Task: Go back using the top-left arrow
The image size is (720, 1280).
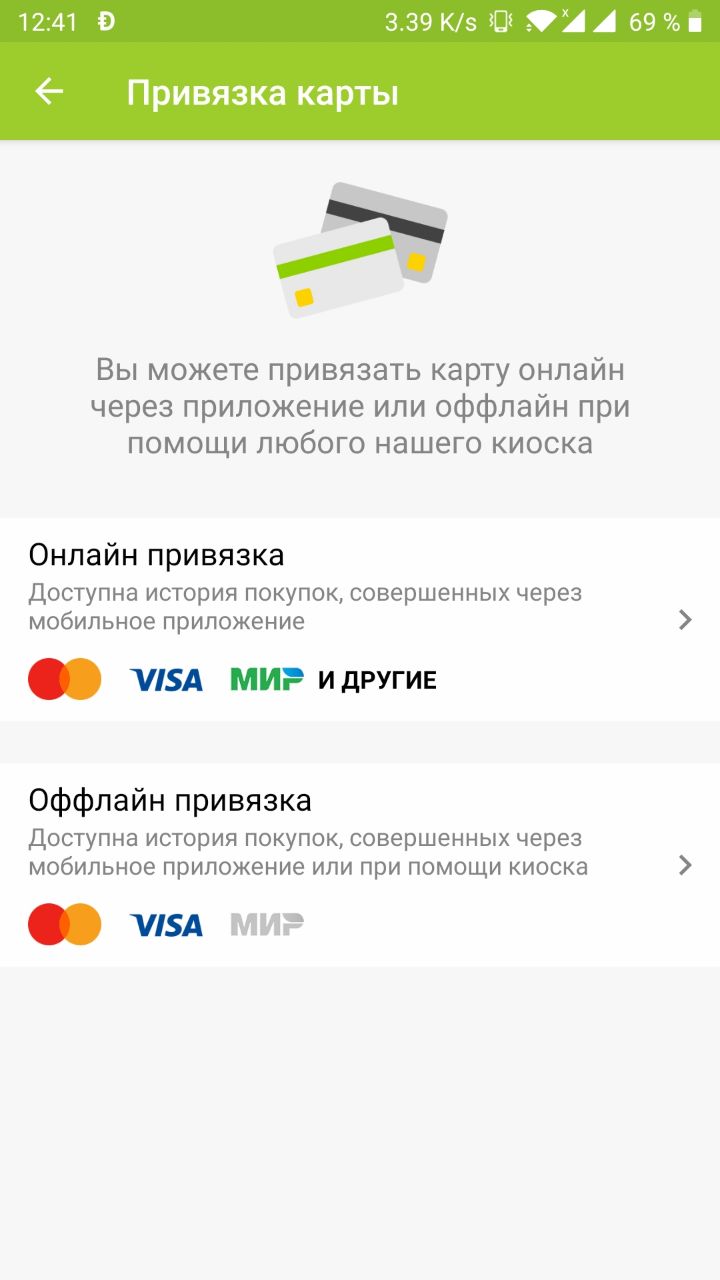Action: (x=49, y=92)
